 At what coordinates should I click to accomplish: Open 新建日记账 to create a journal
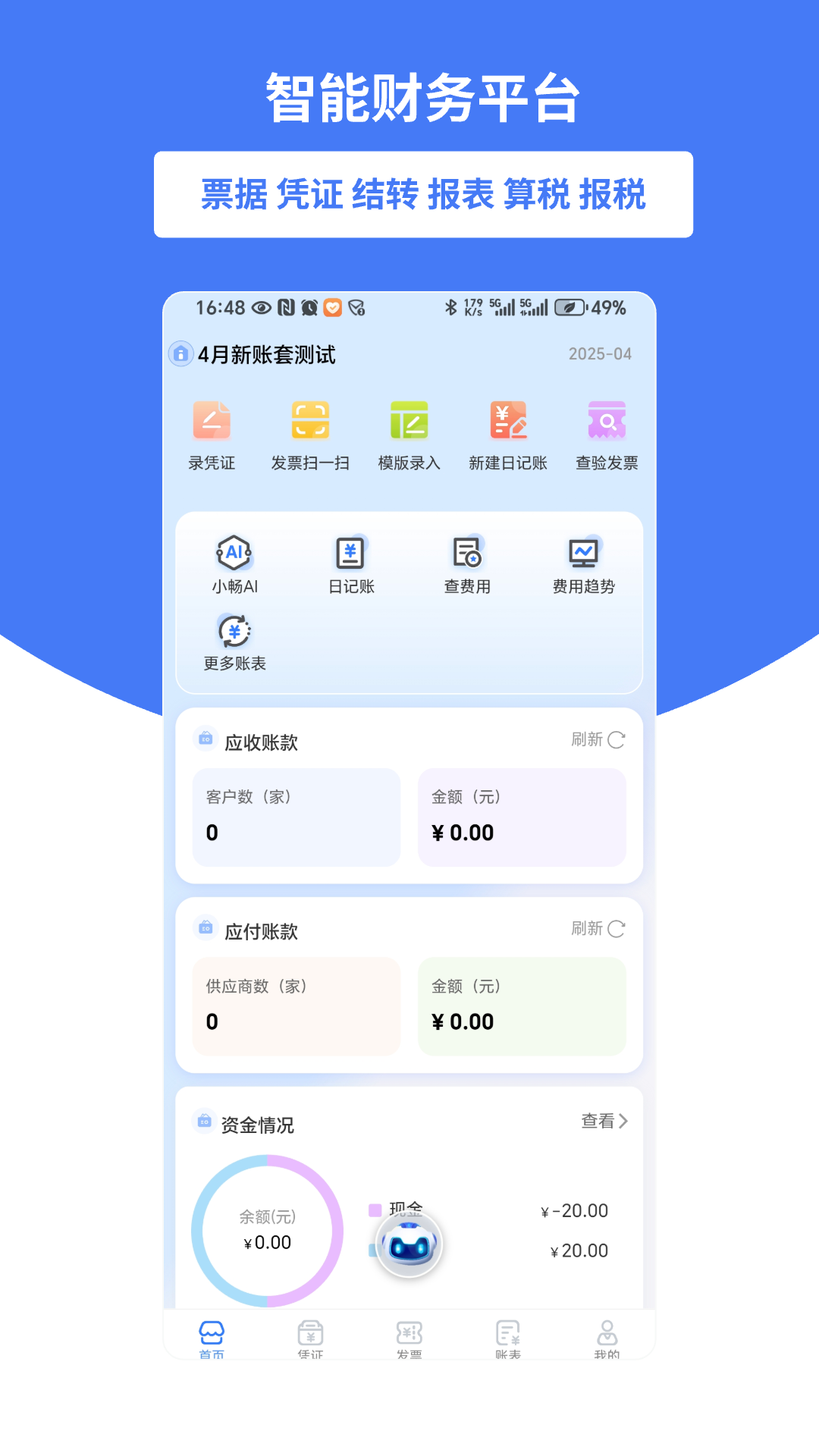point(507,432)
